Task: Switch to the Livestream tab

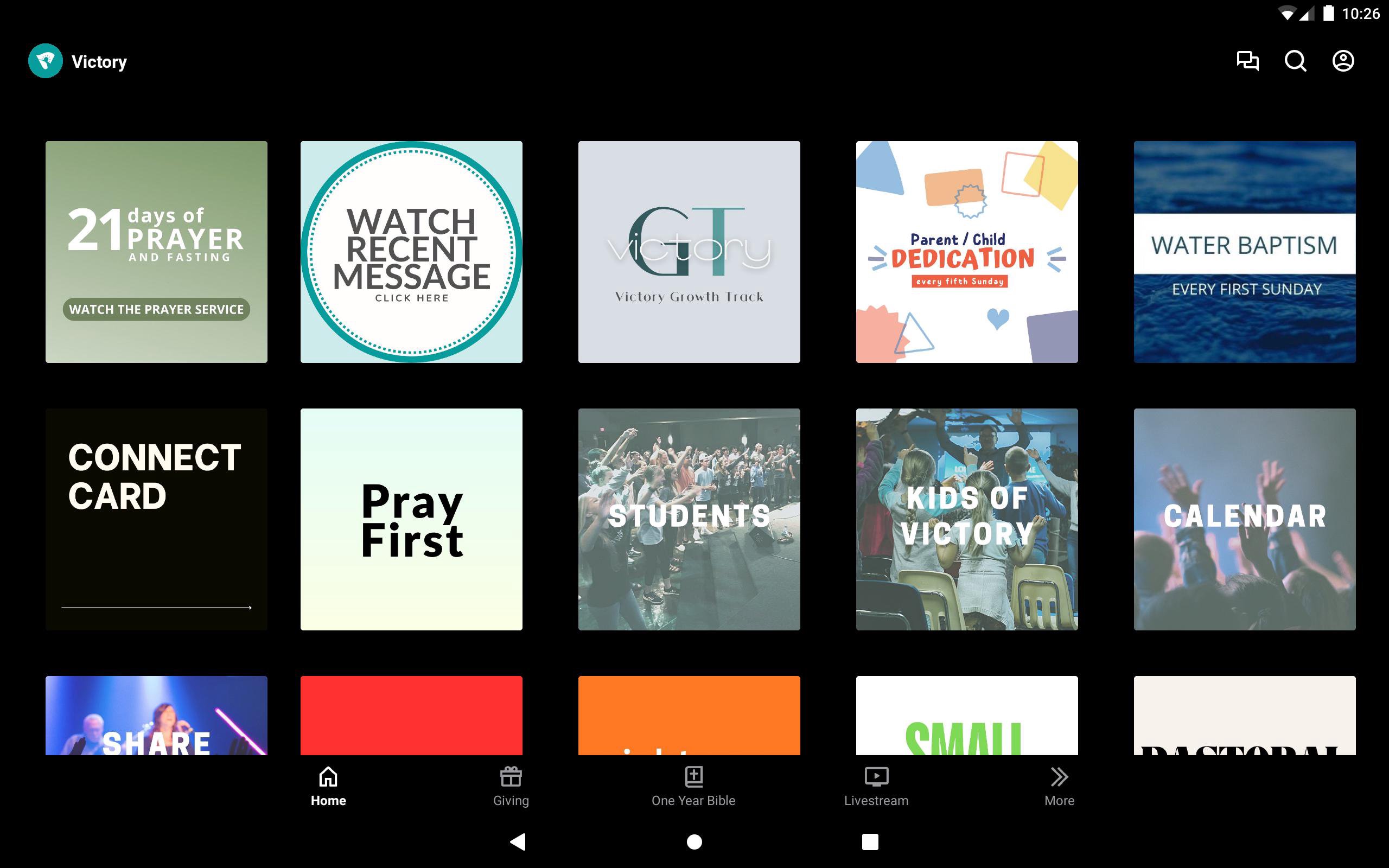Action: tap(876, 786)
